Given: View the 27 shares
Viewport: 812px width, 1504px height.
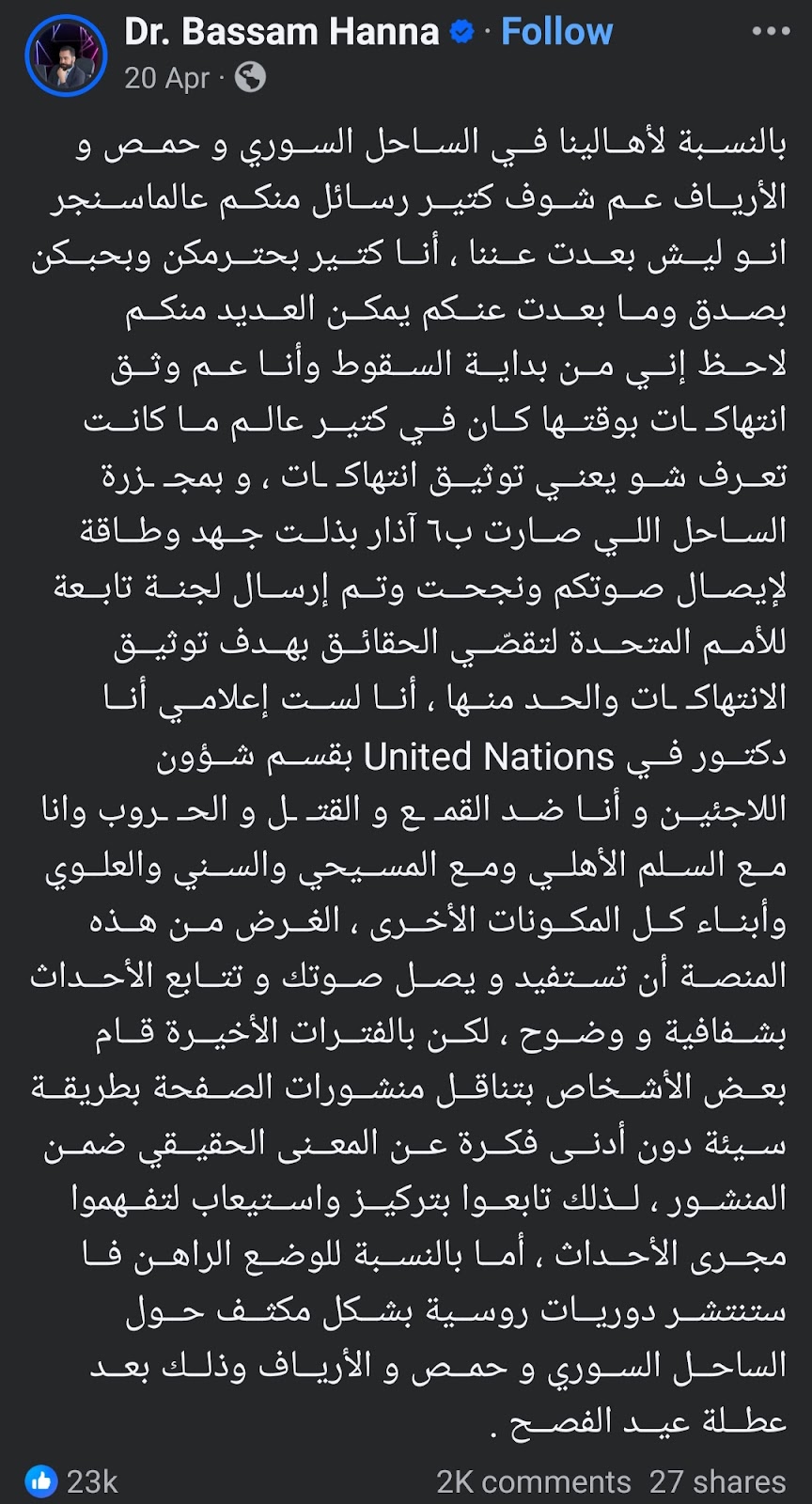Looking at the screenshot, I should [717, 1482].
